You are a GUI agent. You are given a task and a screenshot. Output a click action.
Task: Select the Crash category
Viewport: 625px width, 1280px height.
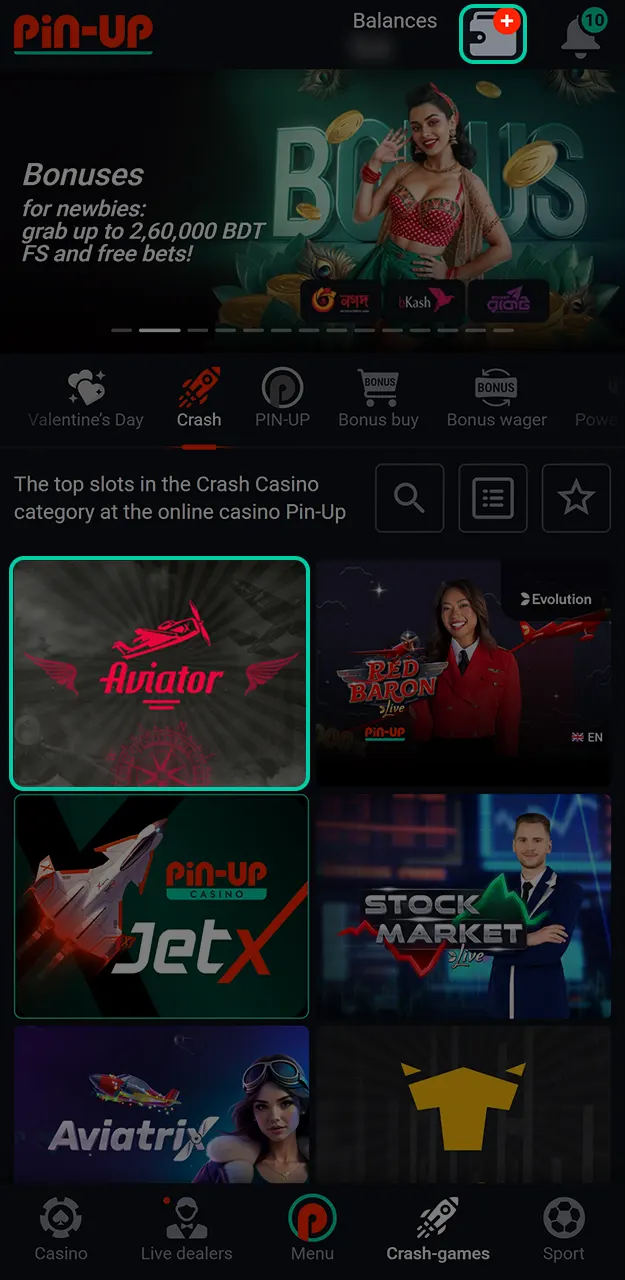199,398
